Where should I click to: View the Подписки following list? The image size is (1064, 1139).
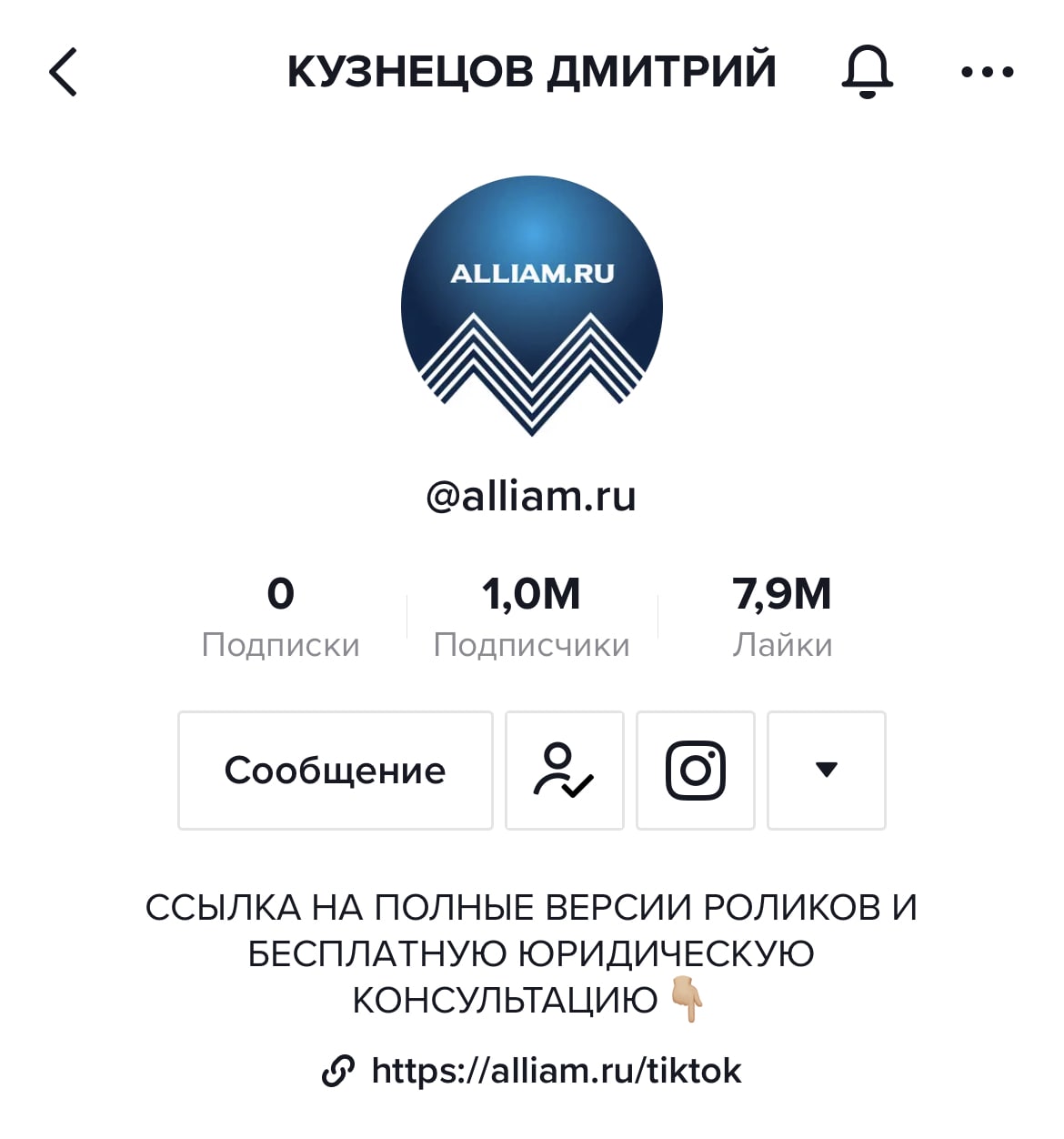pyautogui.click(x=280, y=616)
